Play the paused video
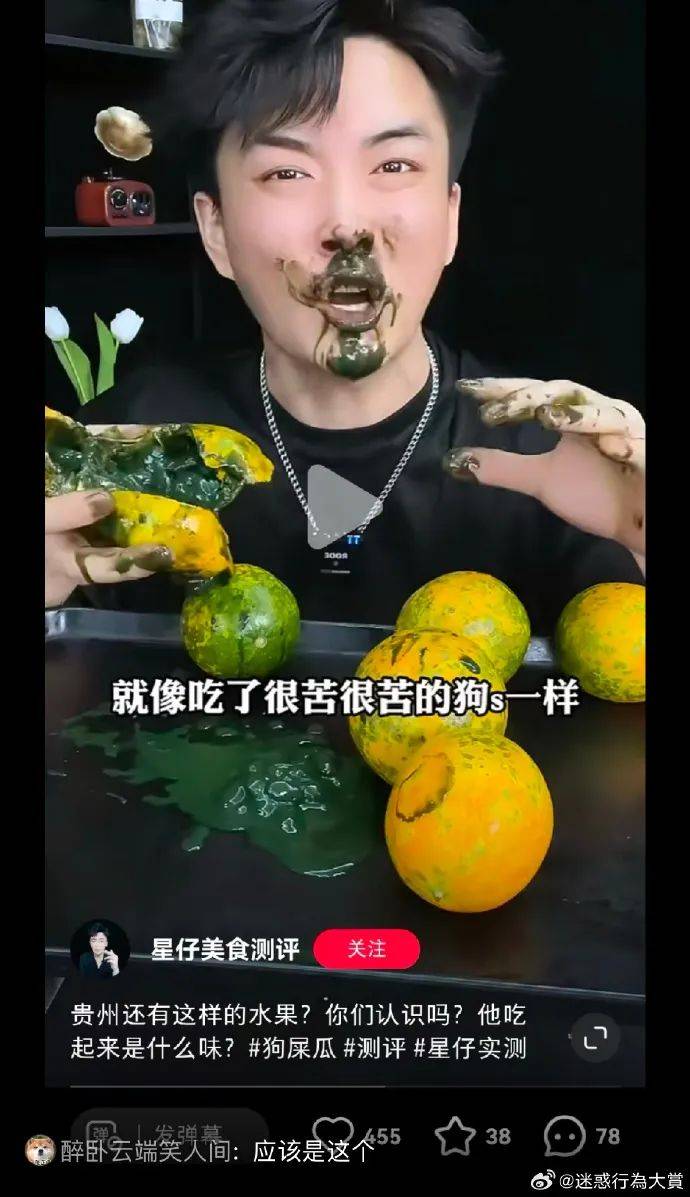The image size is (690, 1197). pyautogui.click(x=343, y=507)
